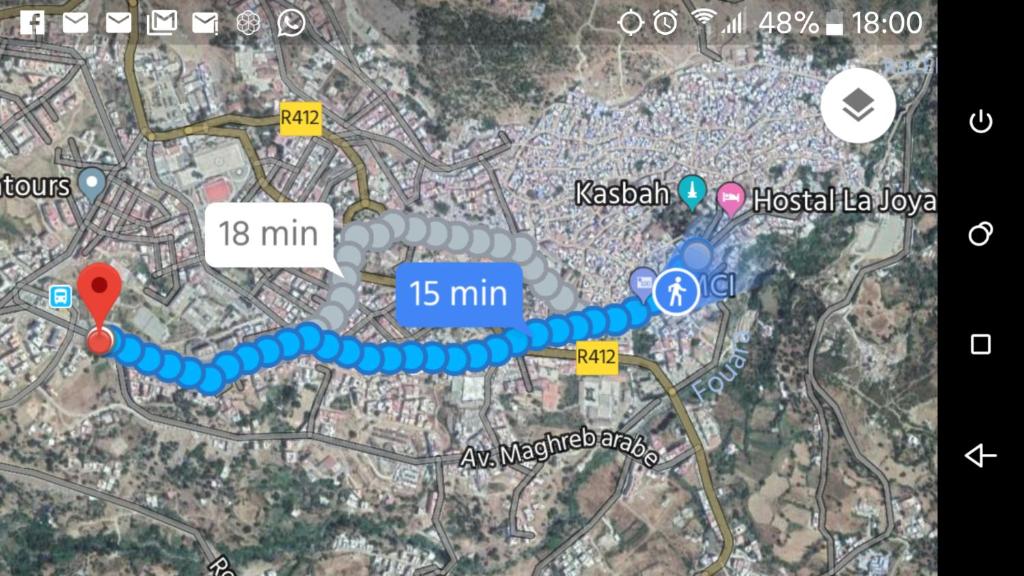This screenshot has width=1024, height=576.
Task: Open the Hostal La Joya place marker
Action: tap(731, 198)
